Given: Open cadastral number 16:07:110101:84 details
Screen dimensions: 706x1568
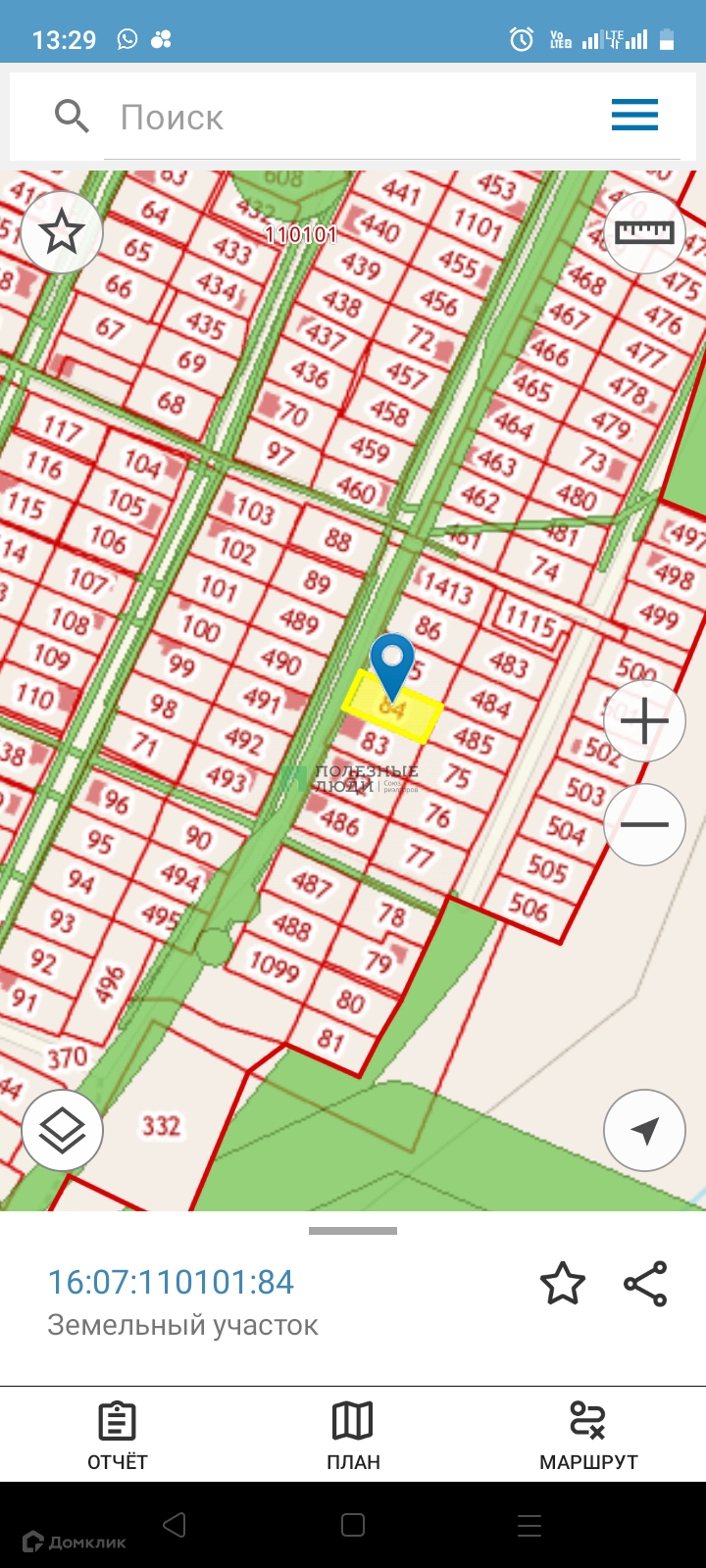Looking at the screenshot, I should (x=172, y=1282).
